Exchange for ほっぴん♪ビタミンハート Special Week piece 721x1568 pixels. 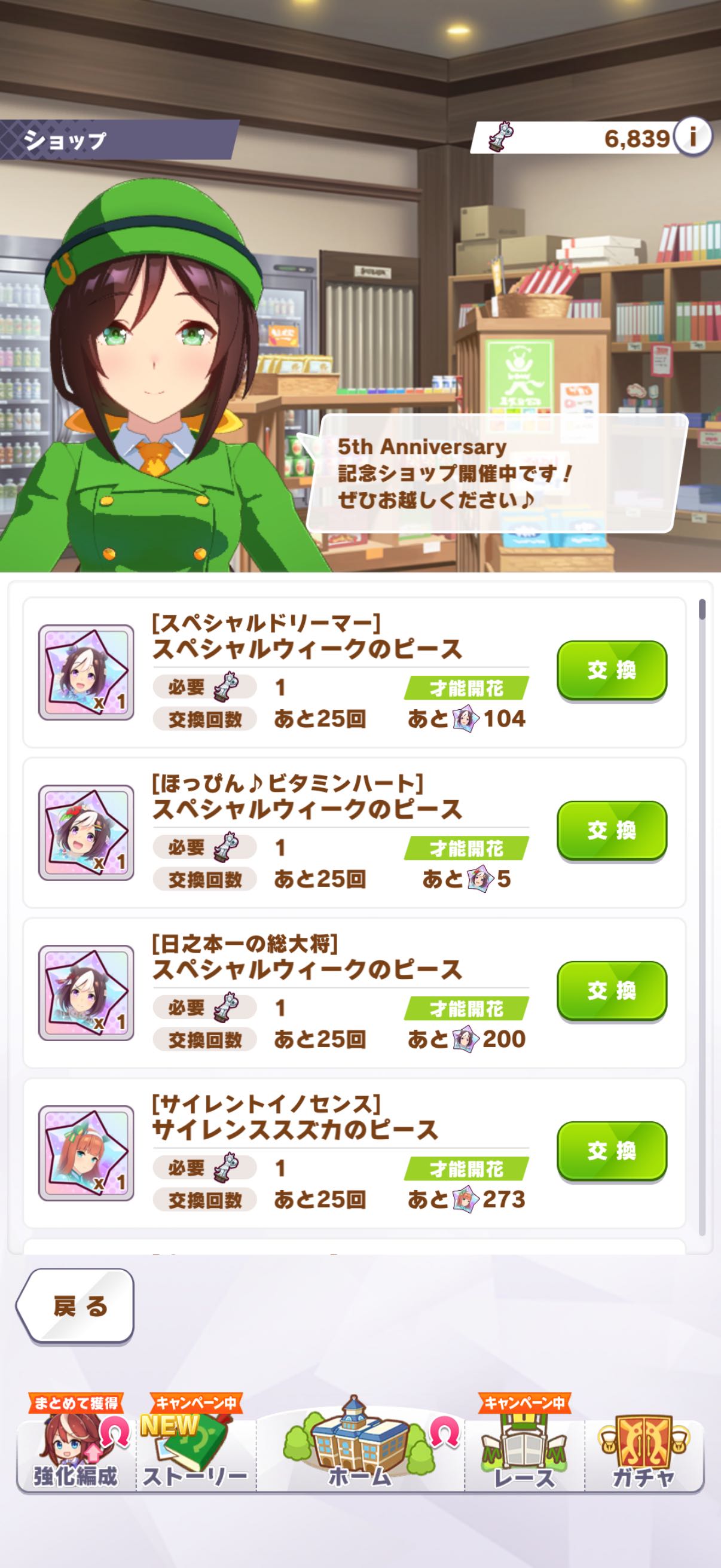(x=612, y=830)
